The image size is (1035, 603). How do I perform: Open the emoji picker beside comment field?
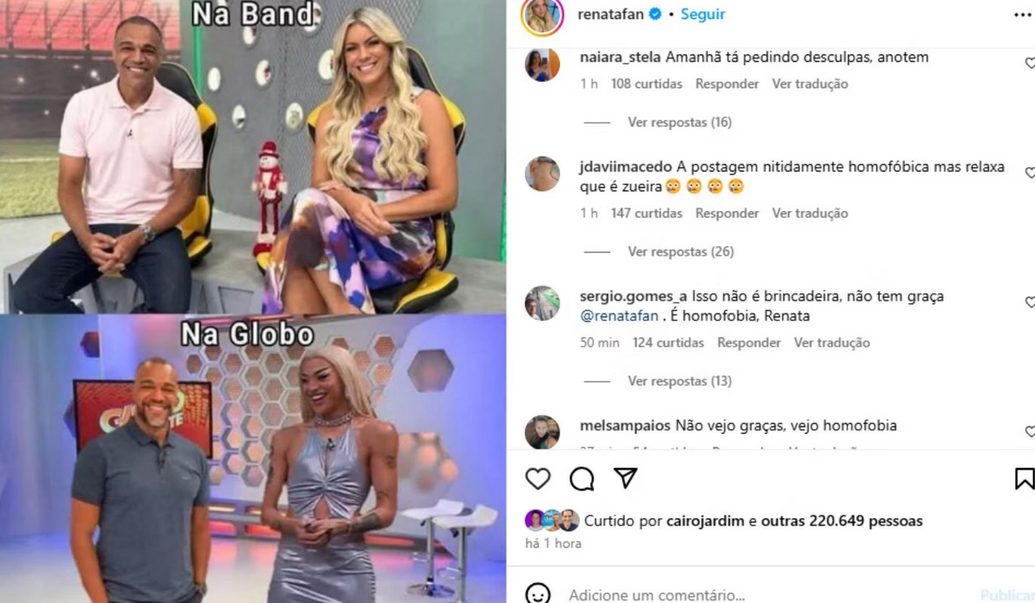pos(538,594)
